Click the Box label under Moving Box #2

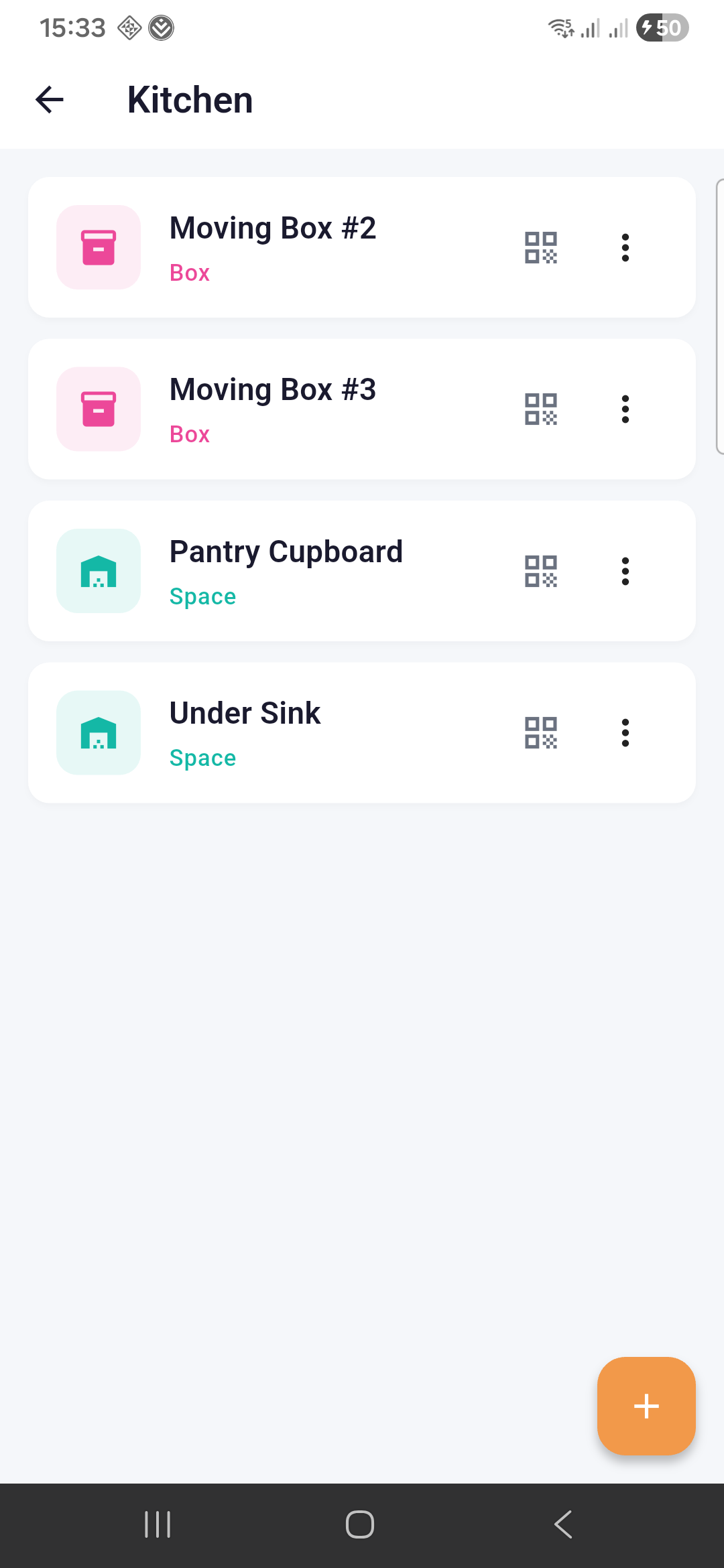pyautogui.click(x=189, y=273)
